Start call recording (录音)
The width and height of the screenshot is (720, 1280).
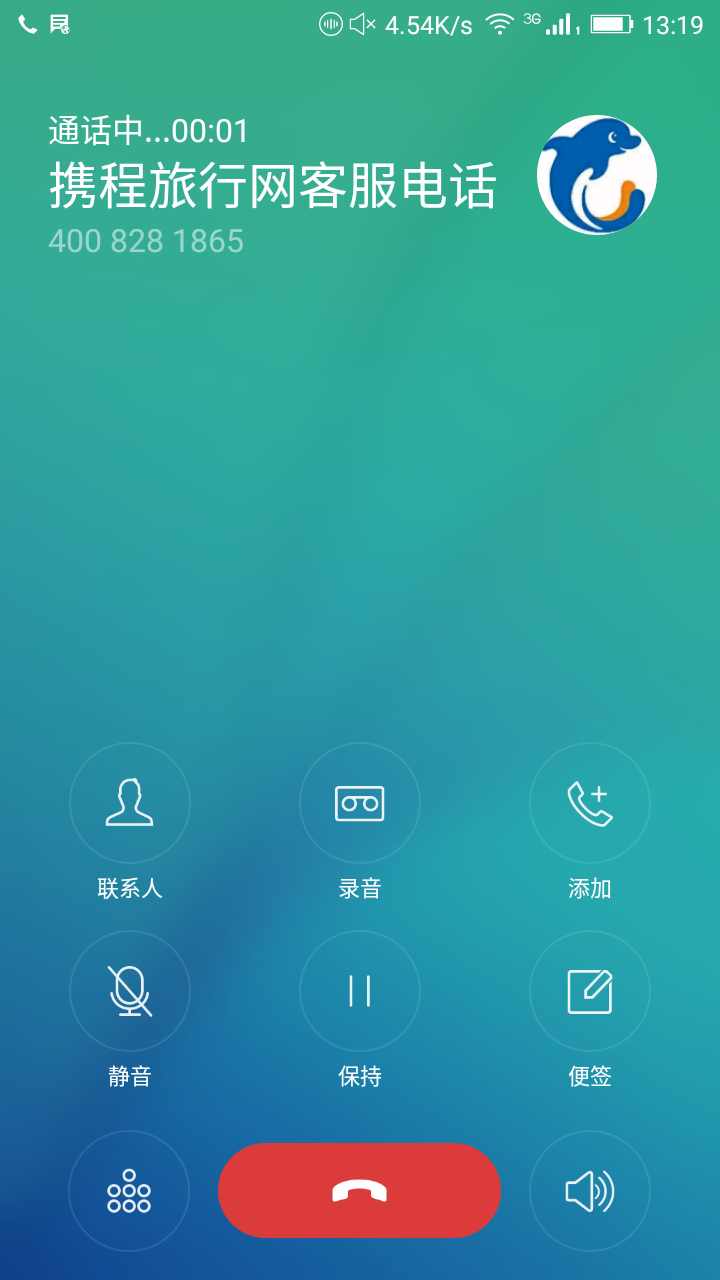tap(360, 802)
